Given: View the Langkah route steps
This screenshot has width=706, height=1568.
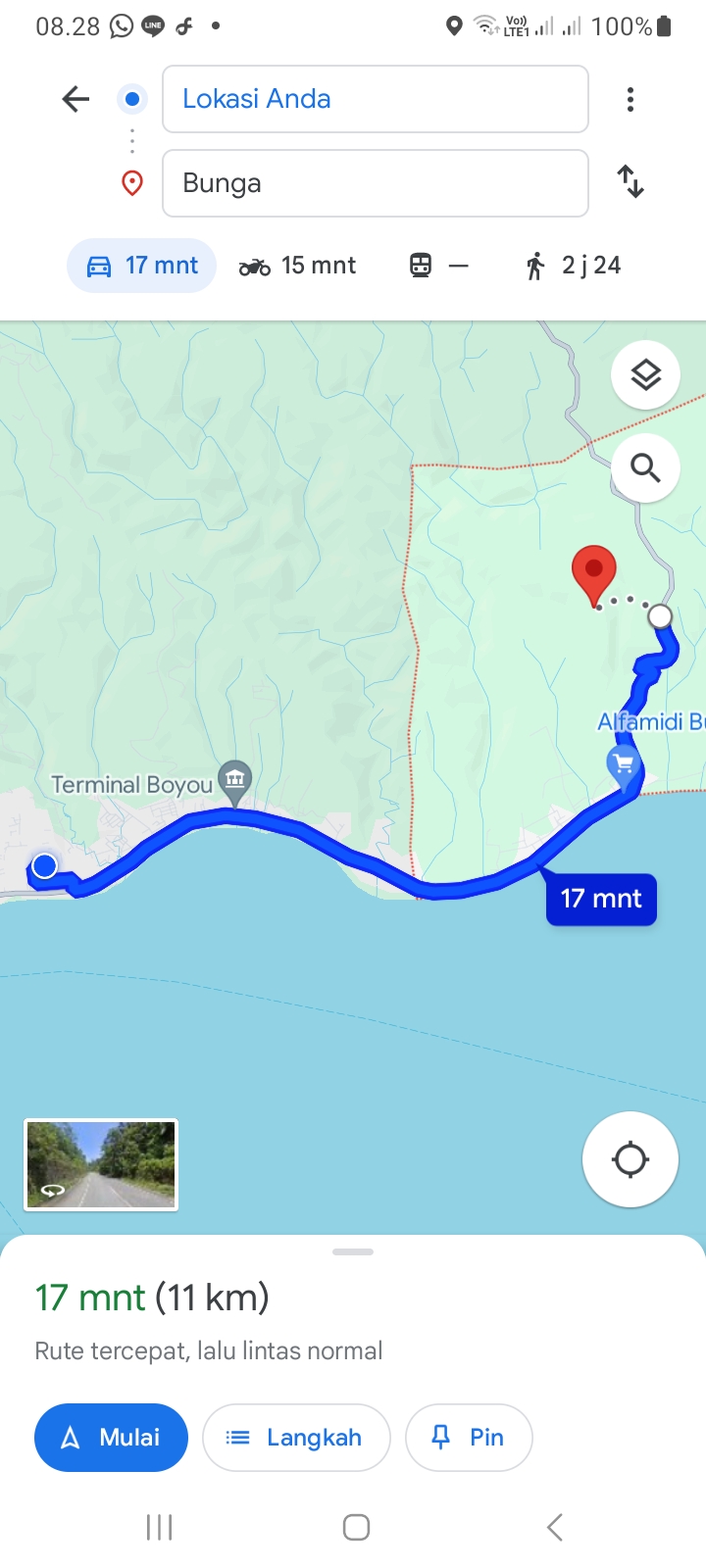Looking at the screenshot, I should point(296,1438).
